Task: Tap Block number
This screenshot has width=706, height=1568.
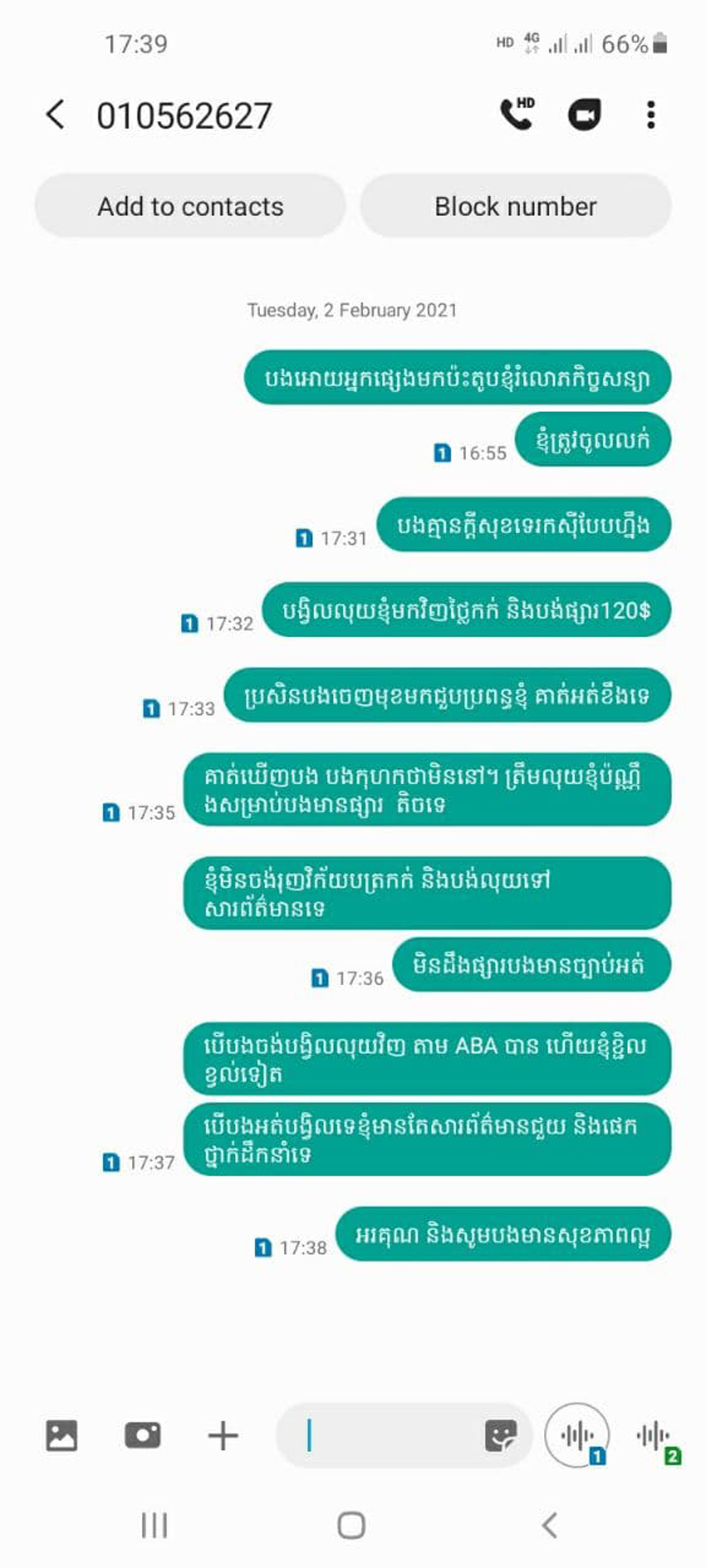Action: click(515, 206)
